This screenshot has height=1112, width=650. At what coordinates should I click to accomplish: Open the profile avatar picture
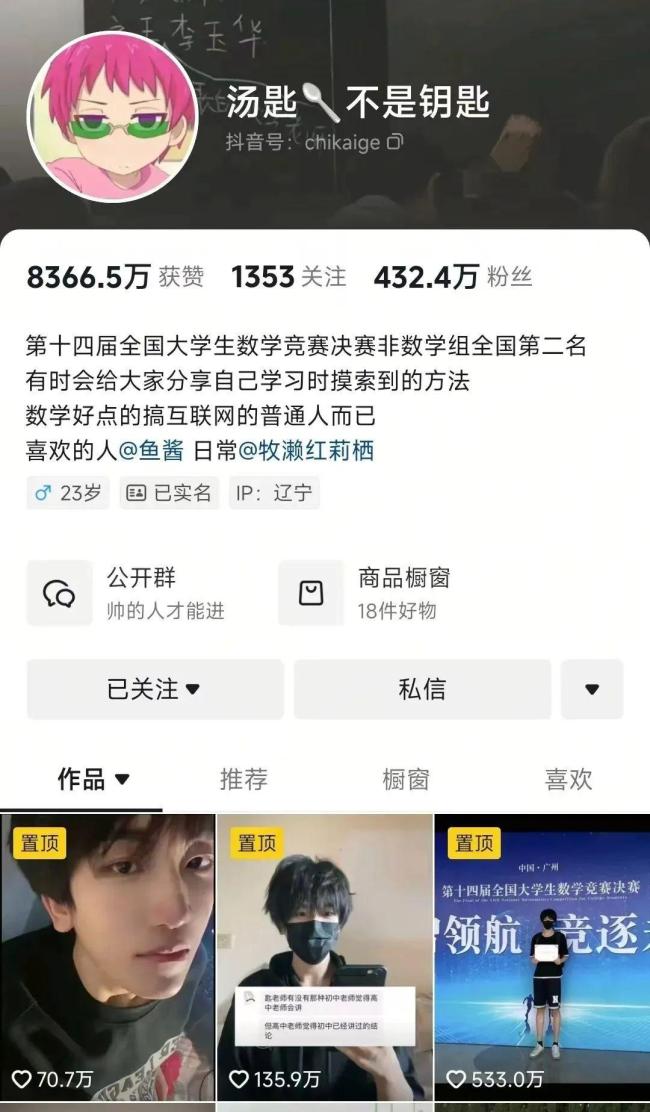point(112,117)
